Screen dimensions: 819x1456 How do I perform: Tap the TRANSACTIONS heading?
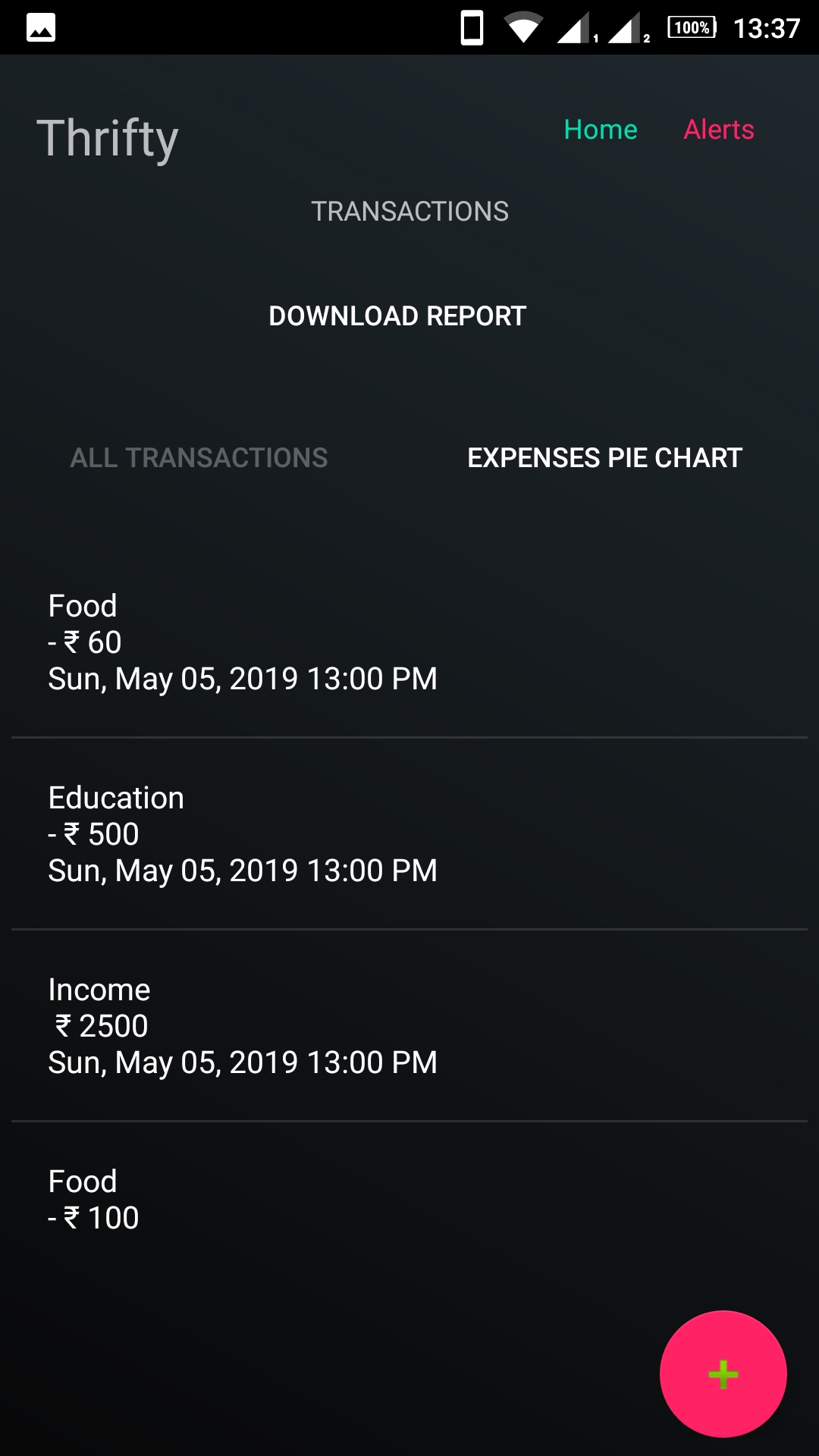[x=410, y=212]
